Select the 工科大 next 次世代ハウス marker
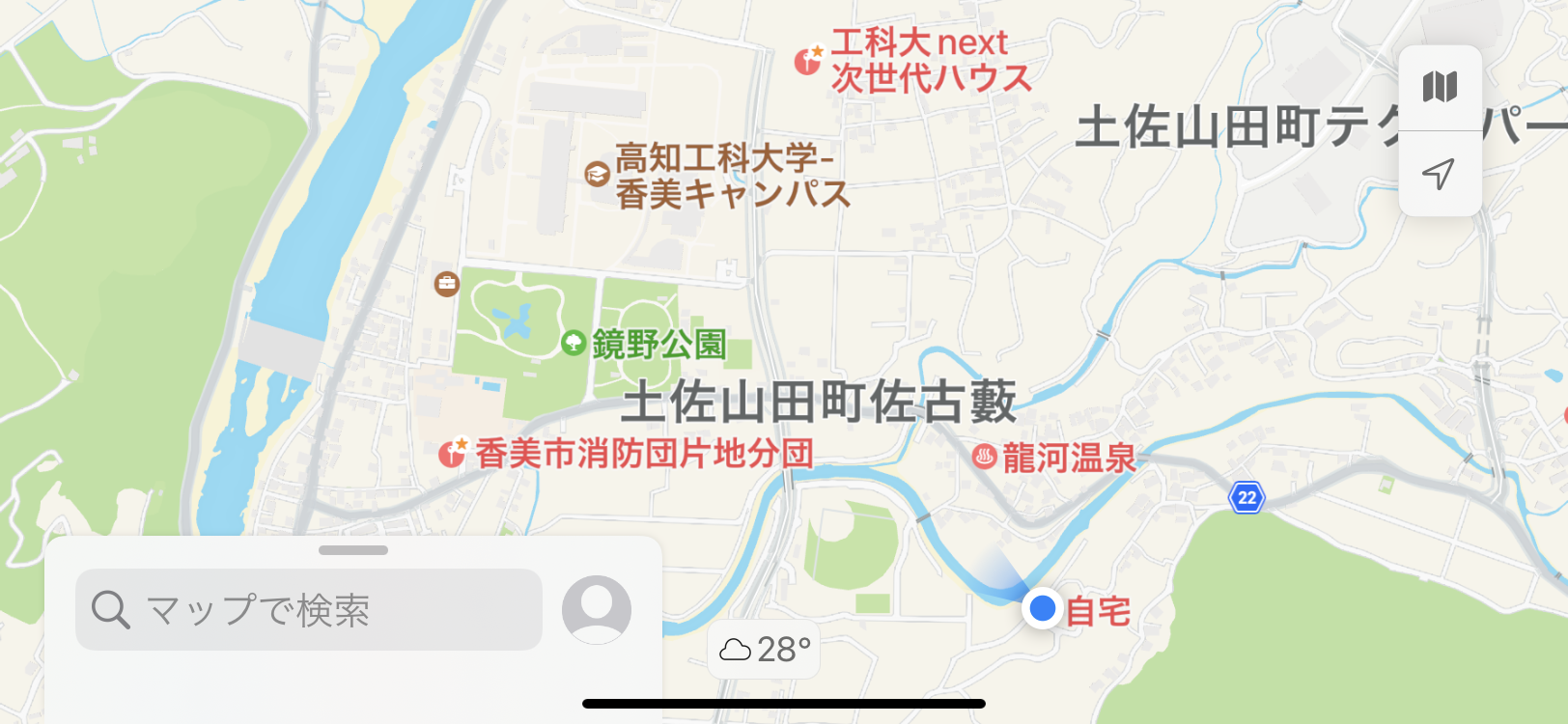 pyautogui.click(x=807, y=61)
